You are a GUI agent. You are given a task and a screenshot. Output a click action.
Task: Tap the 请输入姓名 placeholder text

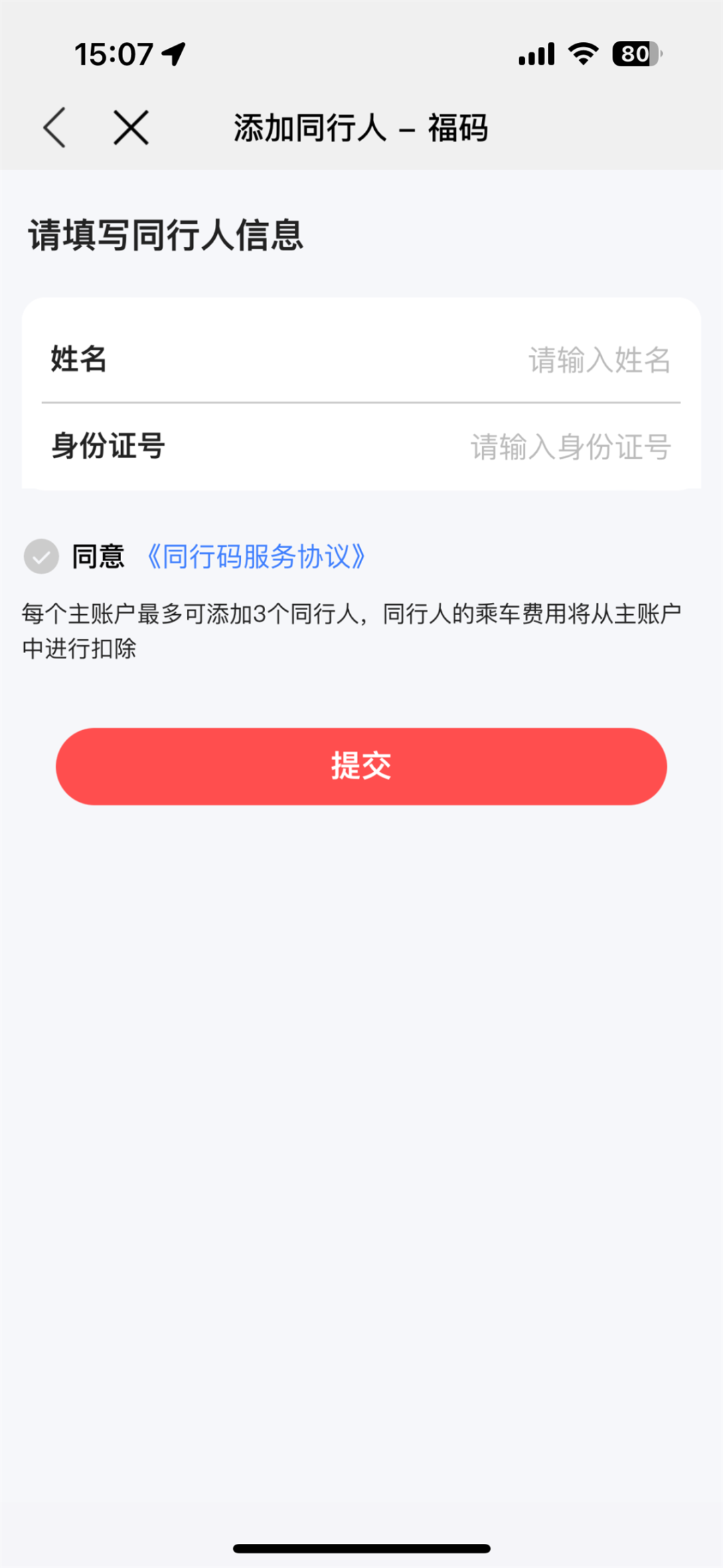pos(600,359)
